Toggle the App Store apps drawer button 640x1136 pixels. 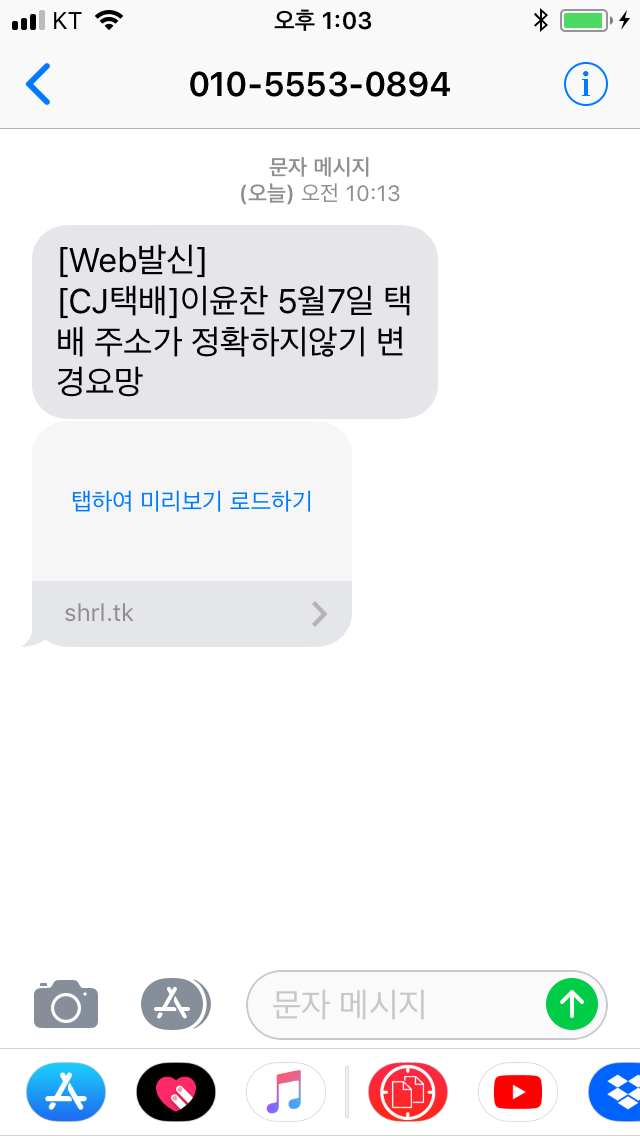[x=175, y=1004]
